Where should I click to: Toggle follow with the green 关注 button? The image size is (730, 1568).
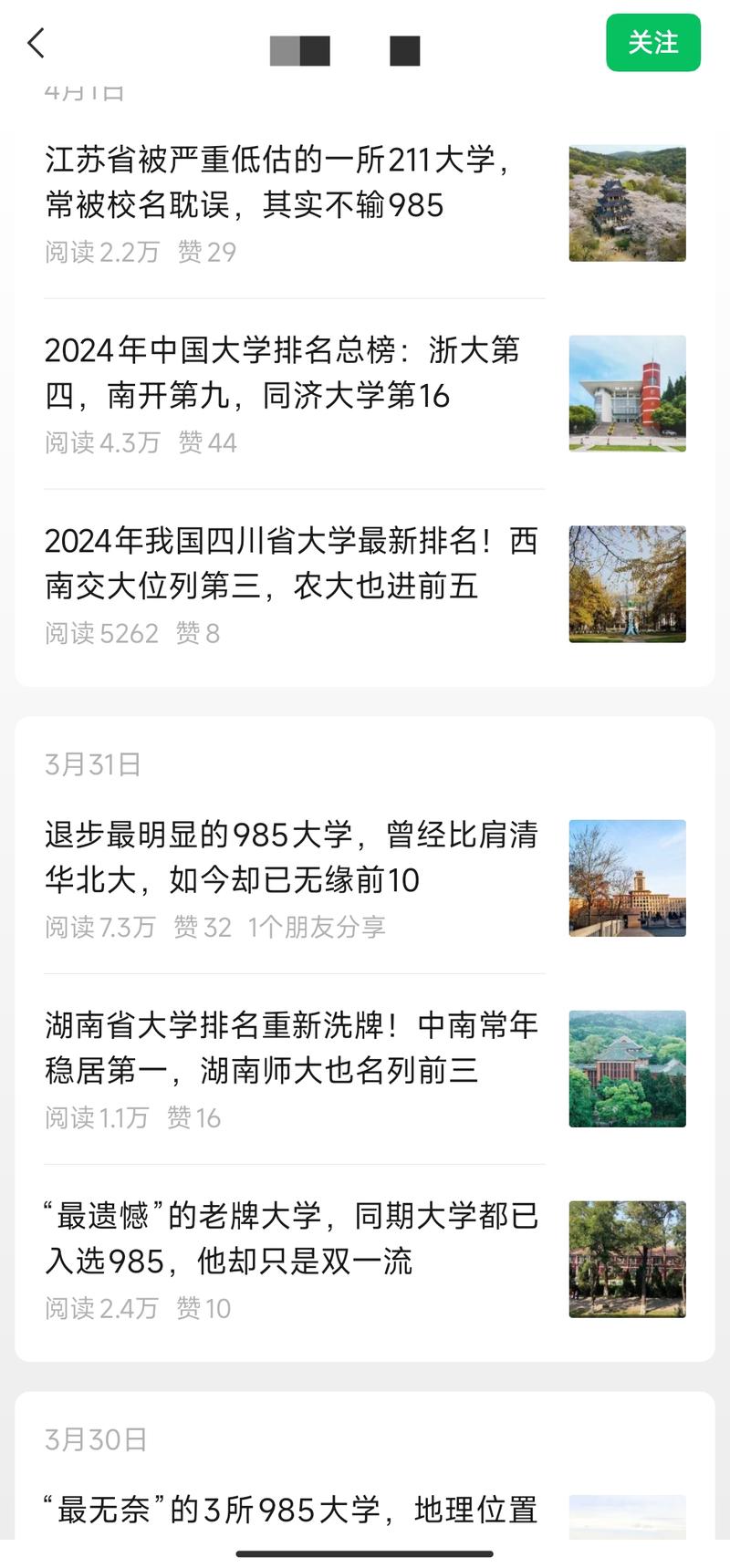pyautogui.click(x=653, y=43)
